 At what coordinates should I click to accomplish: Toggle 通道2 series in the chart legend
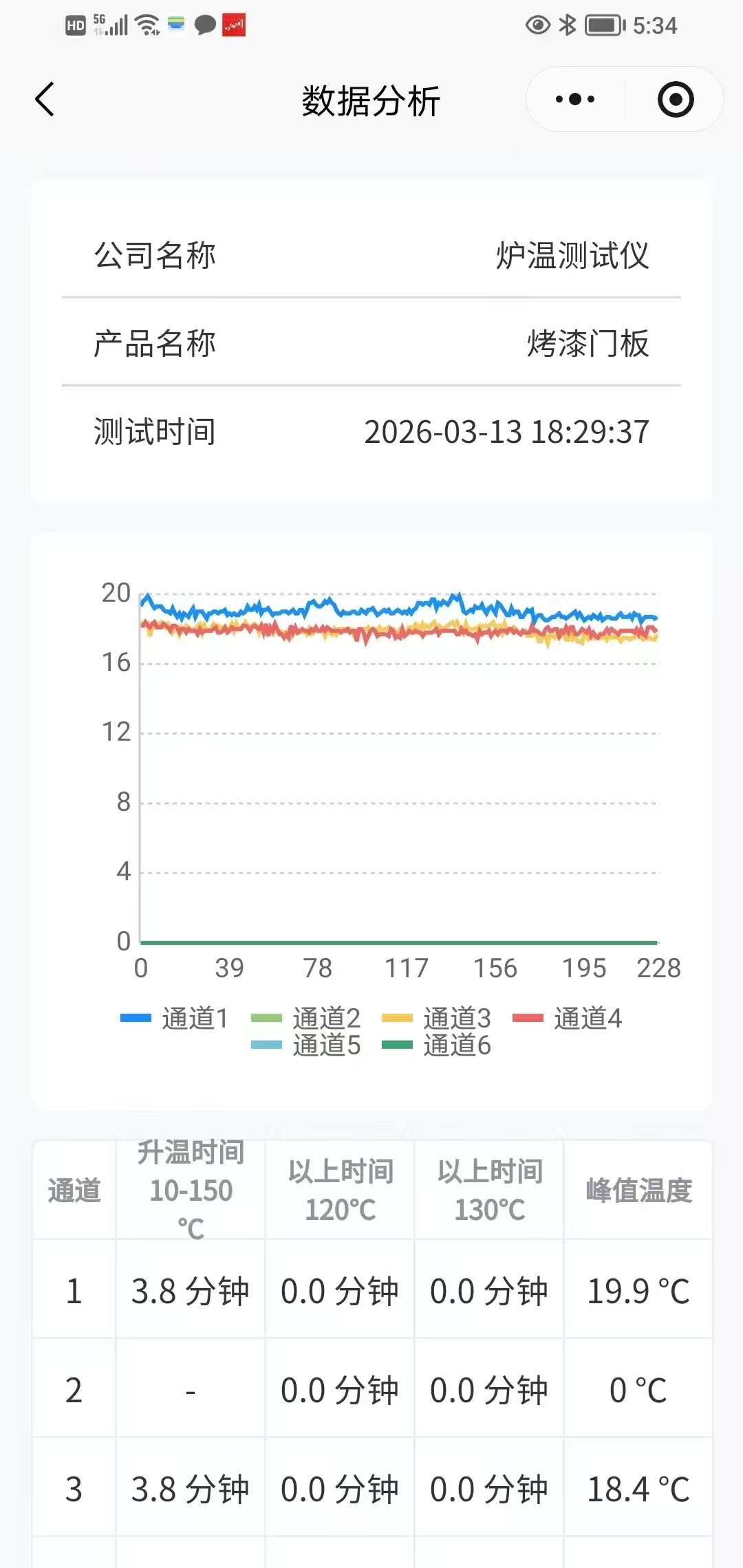pos(306,1019)
